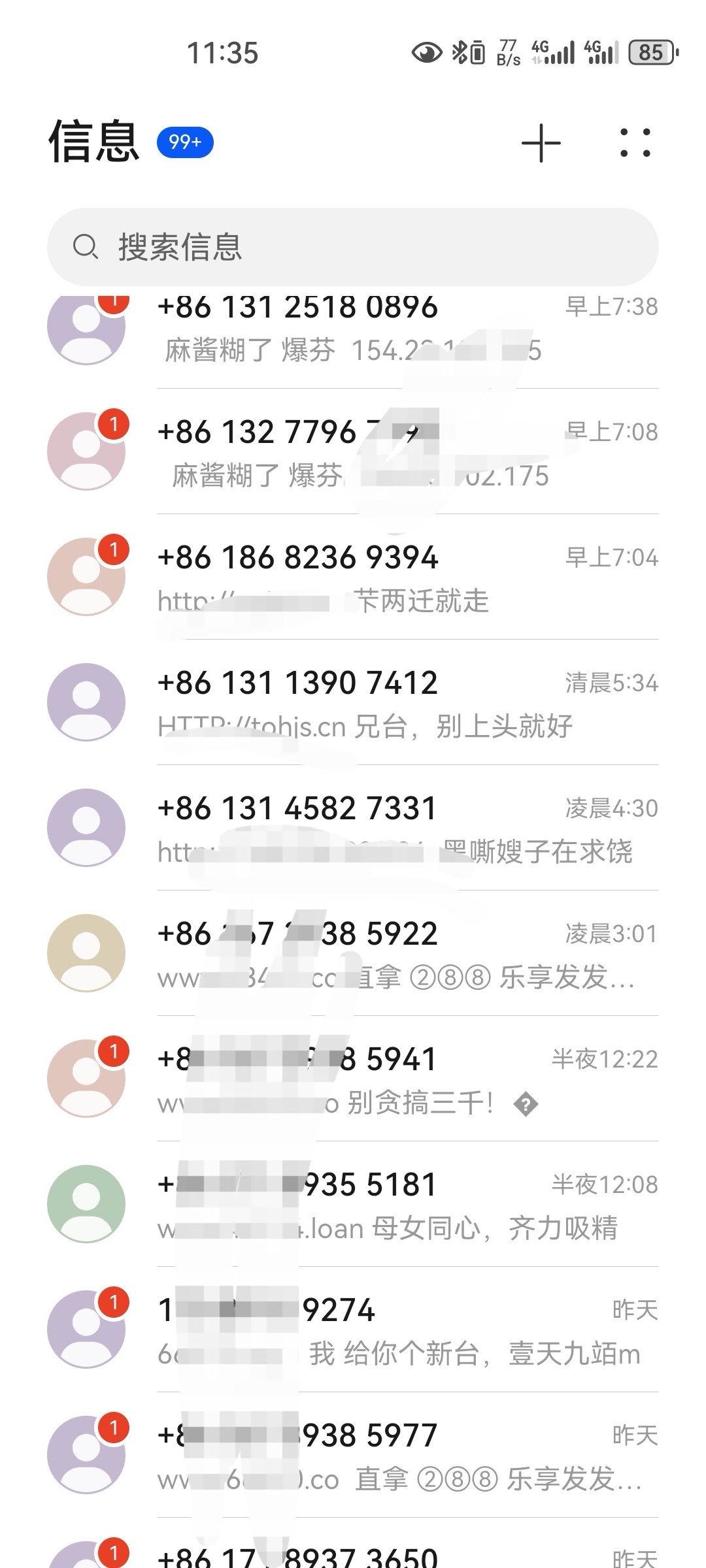Viewport: 706px width, 1568px height.
Task: Open the message received at 早上7:08
Action: click(x=353, y=451)
